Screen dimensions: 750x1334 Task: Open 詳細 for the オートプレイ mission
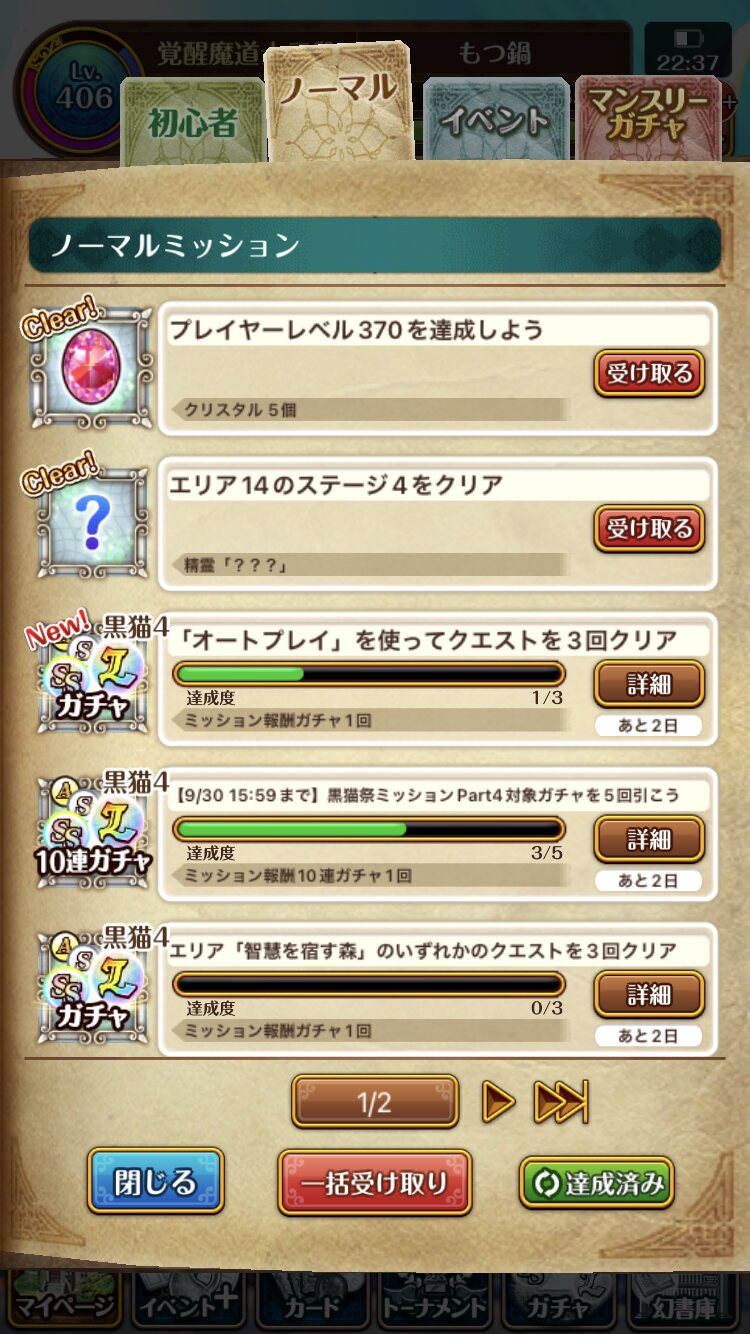click(649, 684)
